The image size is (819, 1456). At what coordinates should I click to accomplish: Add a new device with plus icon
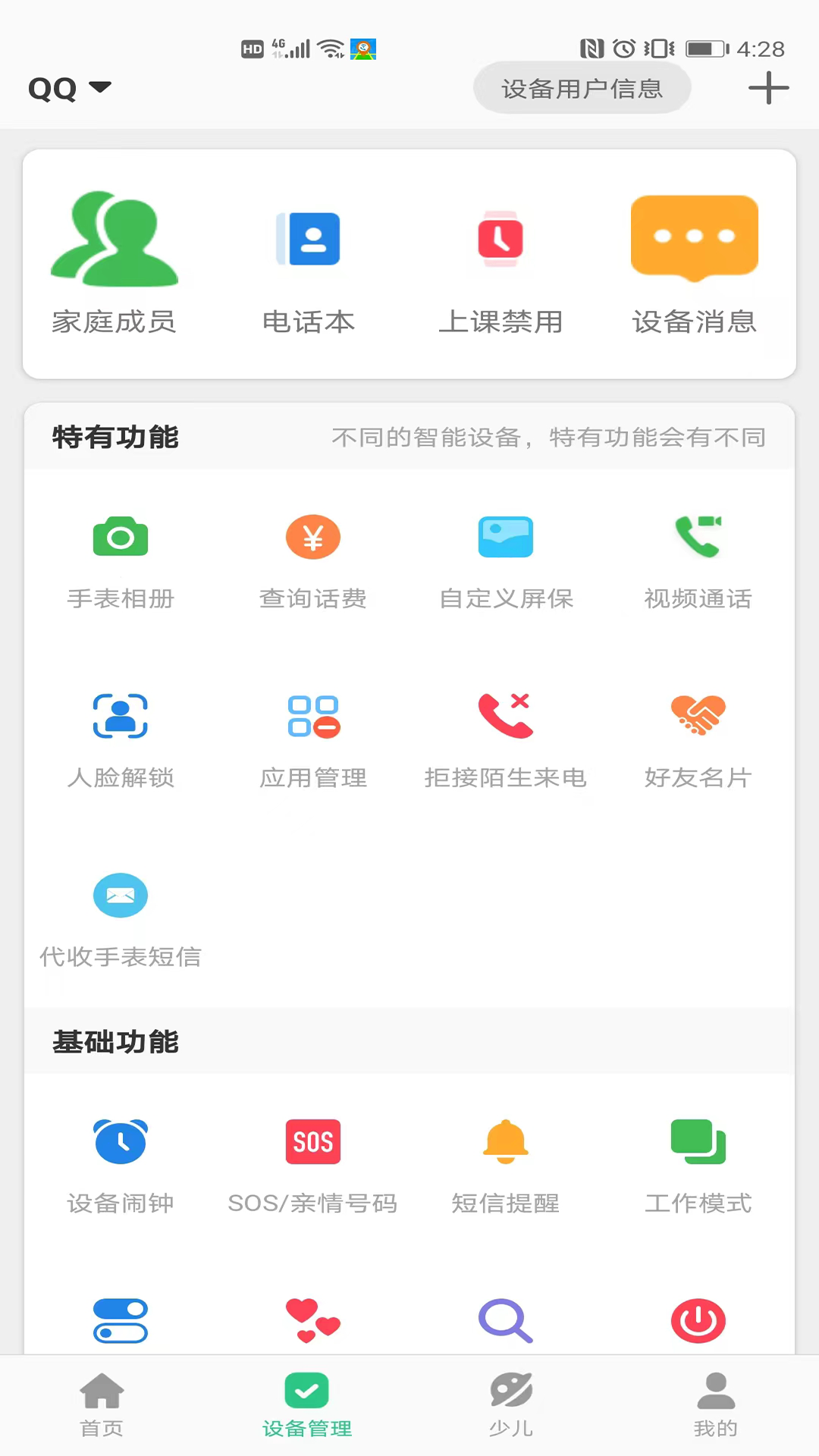[x=768, y=89]
